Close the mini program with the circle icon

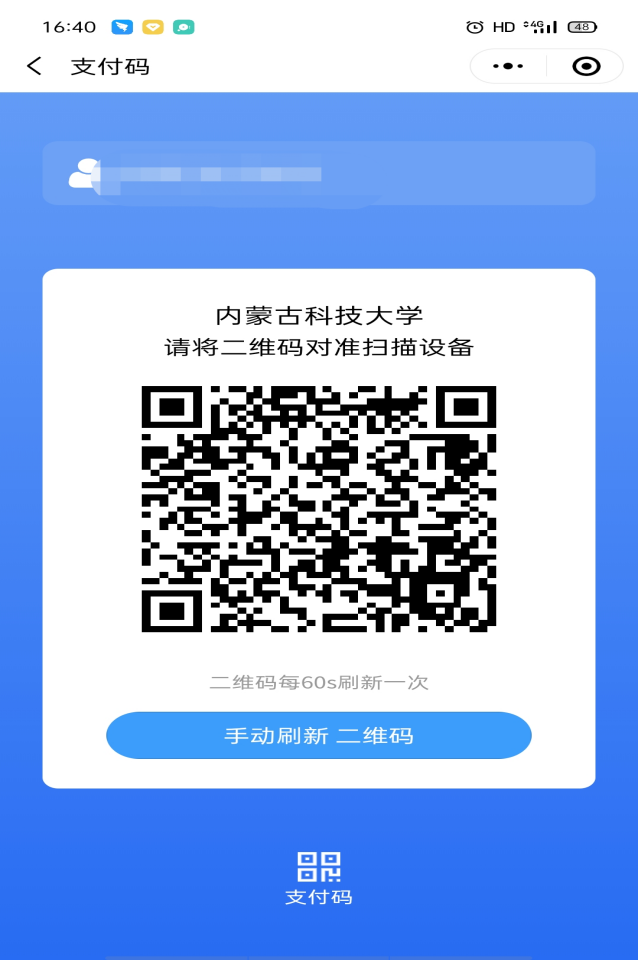(586, 66)
